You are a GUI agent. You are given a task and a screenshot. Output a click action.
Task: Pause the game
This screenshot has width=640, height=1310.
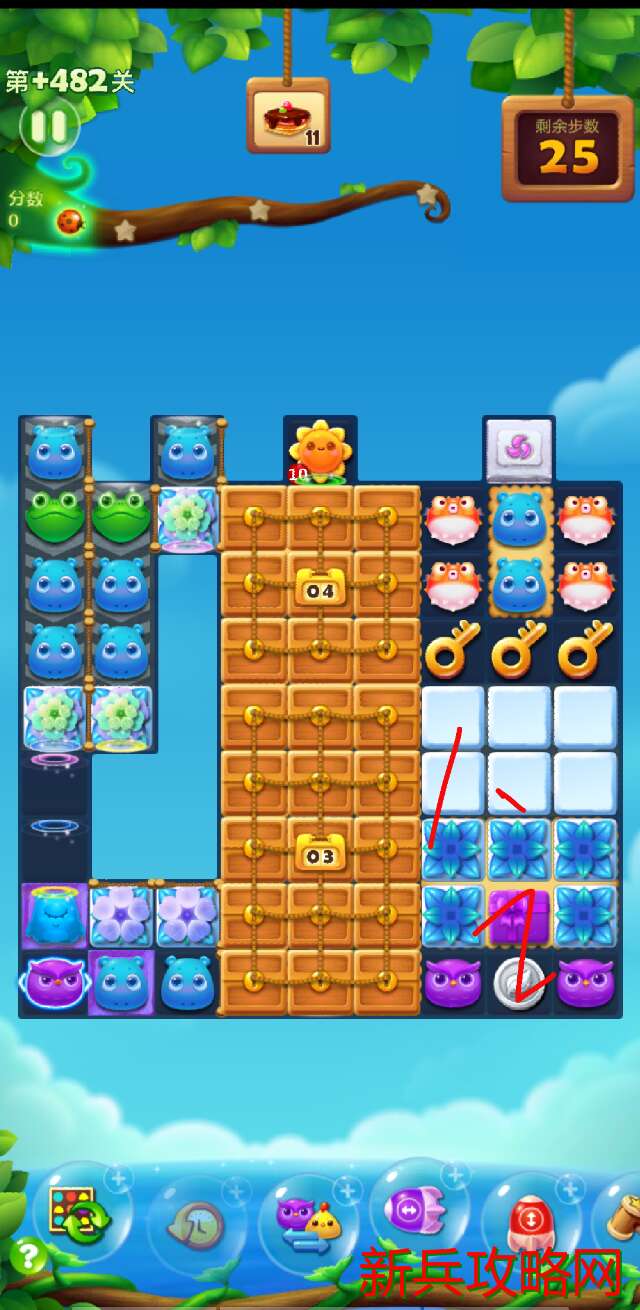coord(48,127)
